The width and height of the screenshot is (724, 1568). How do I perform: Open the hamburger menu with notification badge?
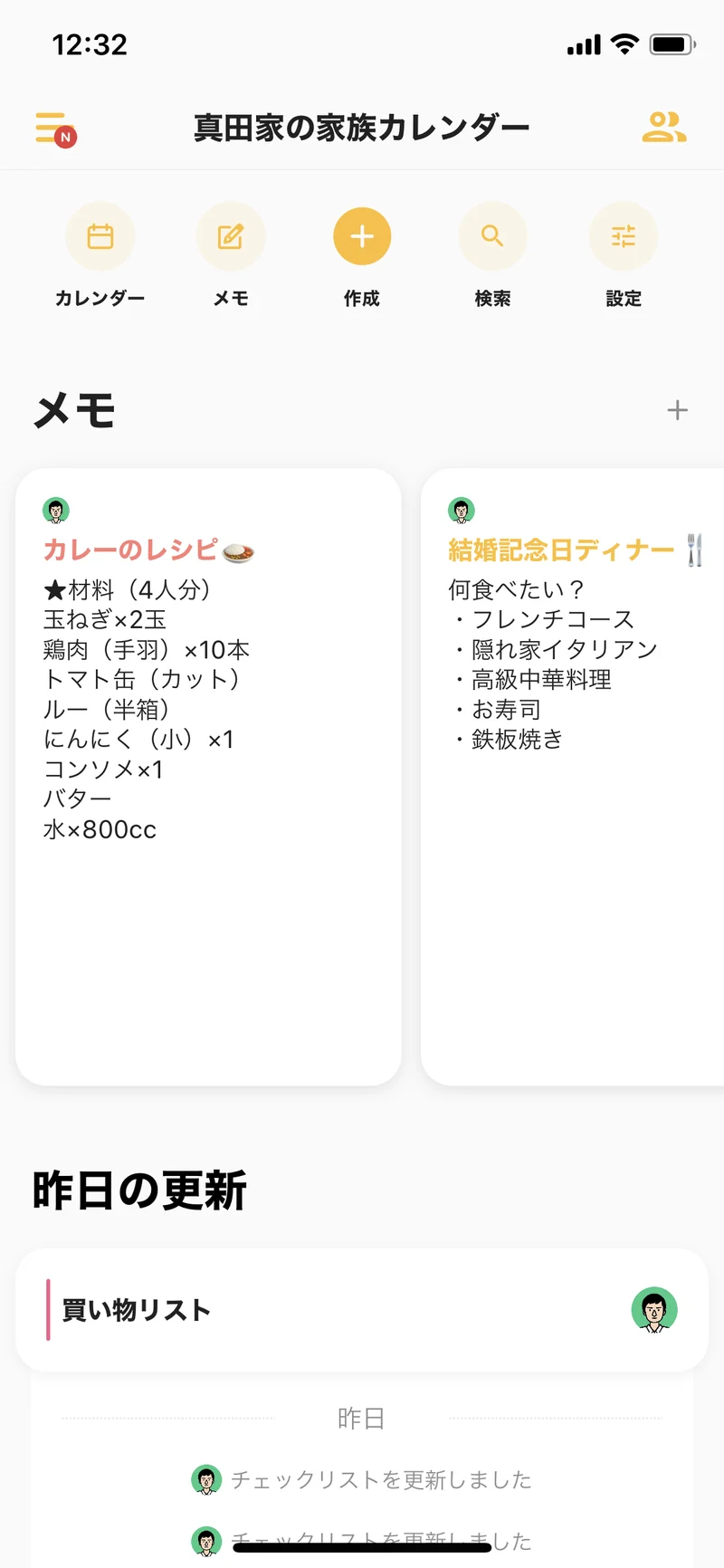[x=54, y=129]
